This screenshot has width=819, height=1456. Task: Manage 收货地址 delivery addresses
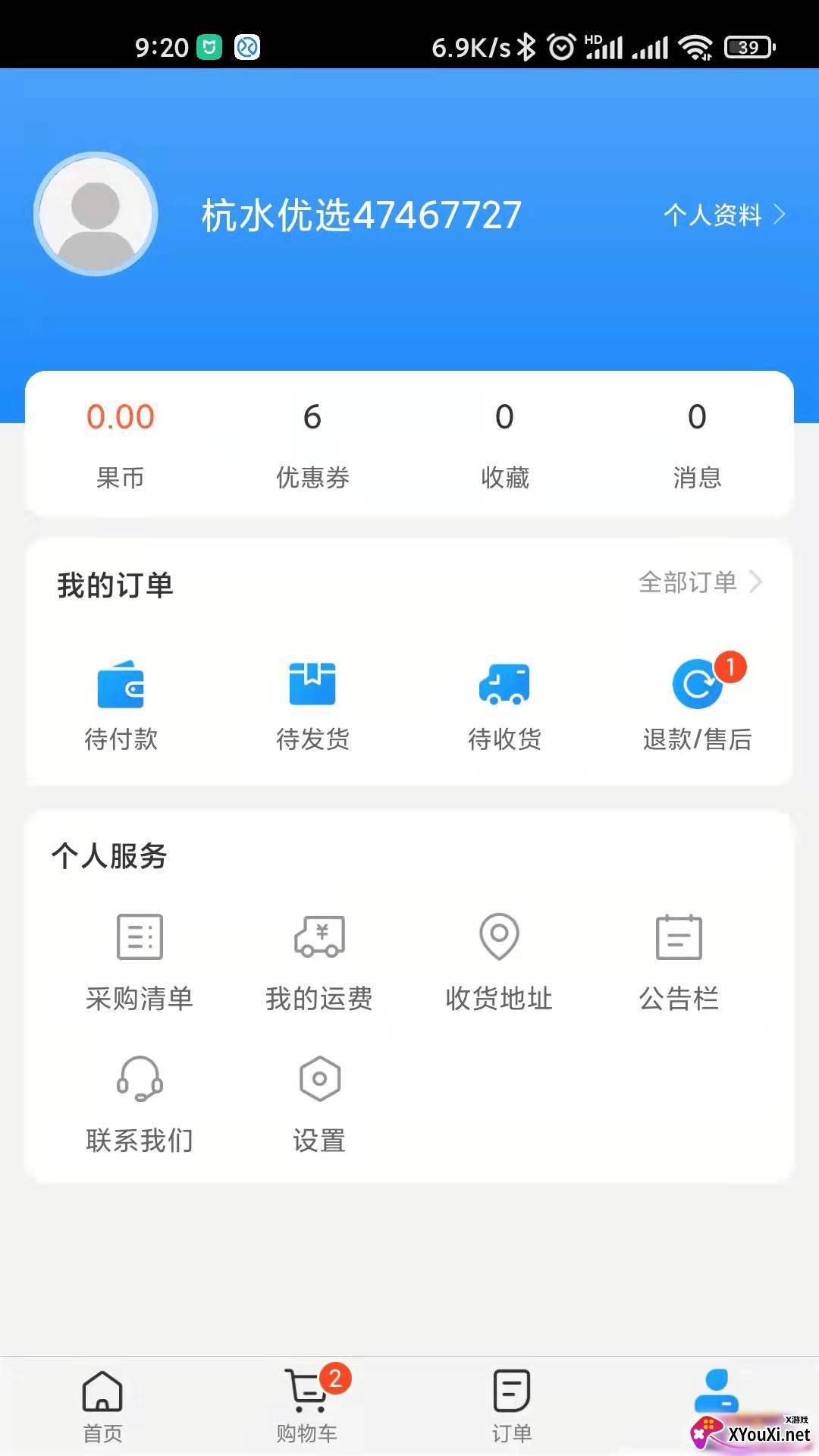(499, 963)
